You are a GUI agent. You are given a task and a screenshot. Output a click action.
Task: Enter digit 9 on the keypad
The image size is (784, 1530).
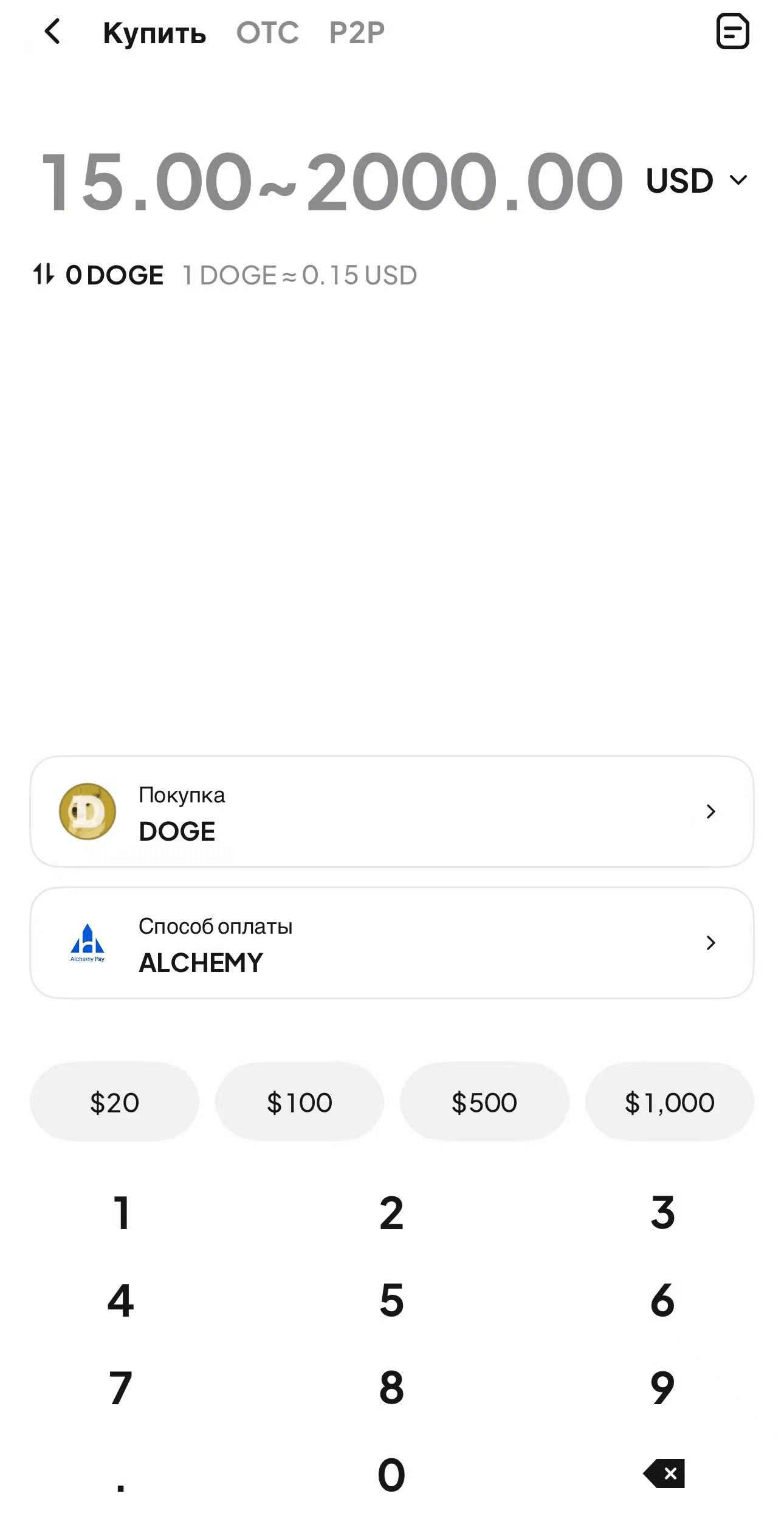(662, 1388)
